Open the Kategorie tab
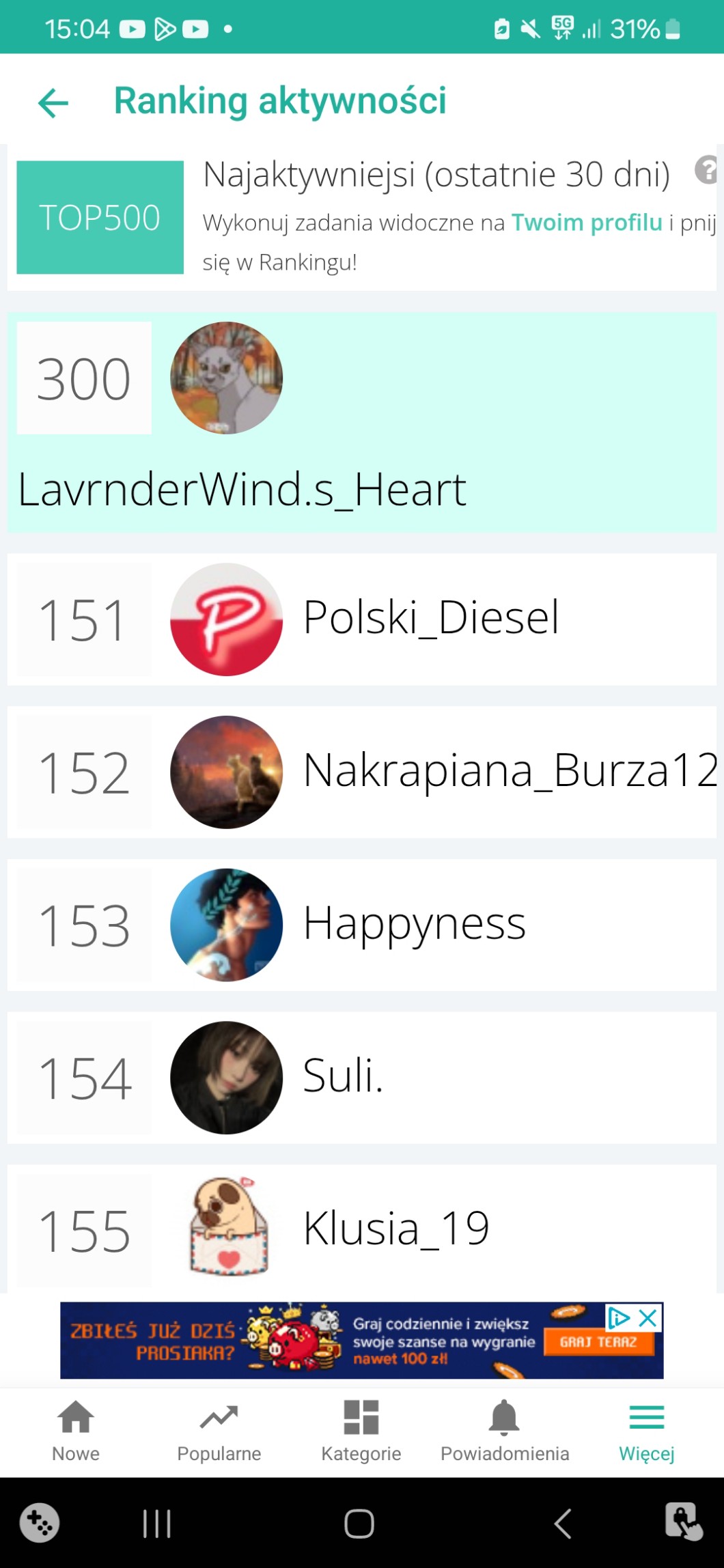 [x=361, y=1430]
